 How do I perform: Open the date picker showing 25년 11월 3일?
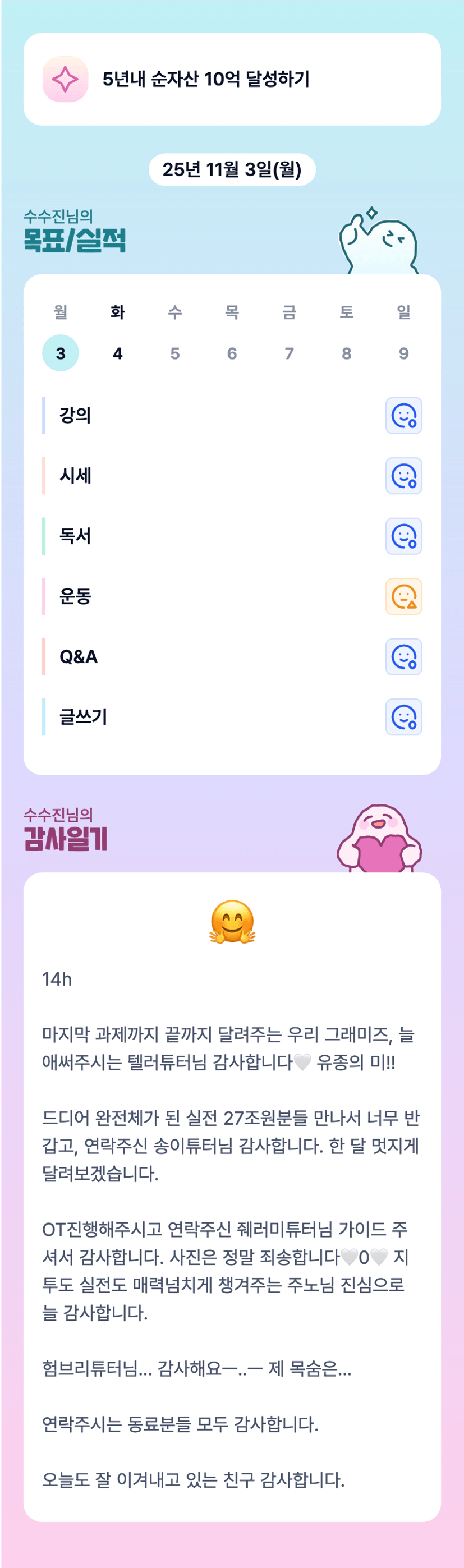click(x=231, y=169)
